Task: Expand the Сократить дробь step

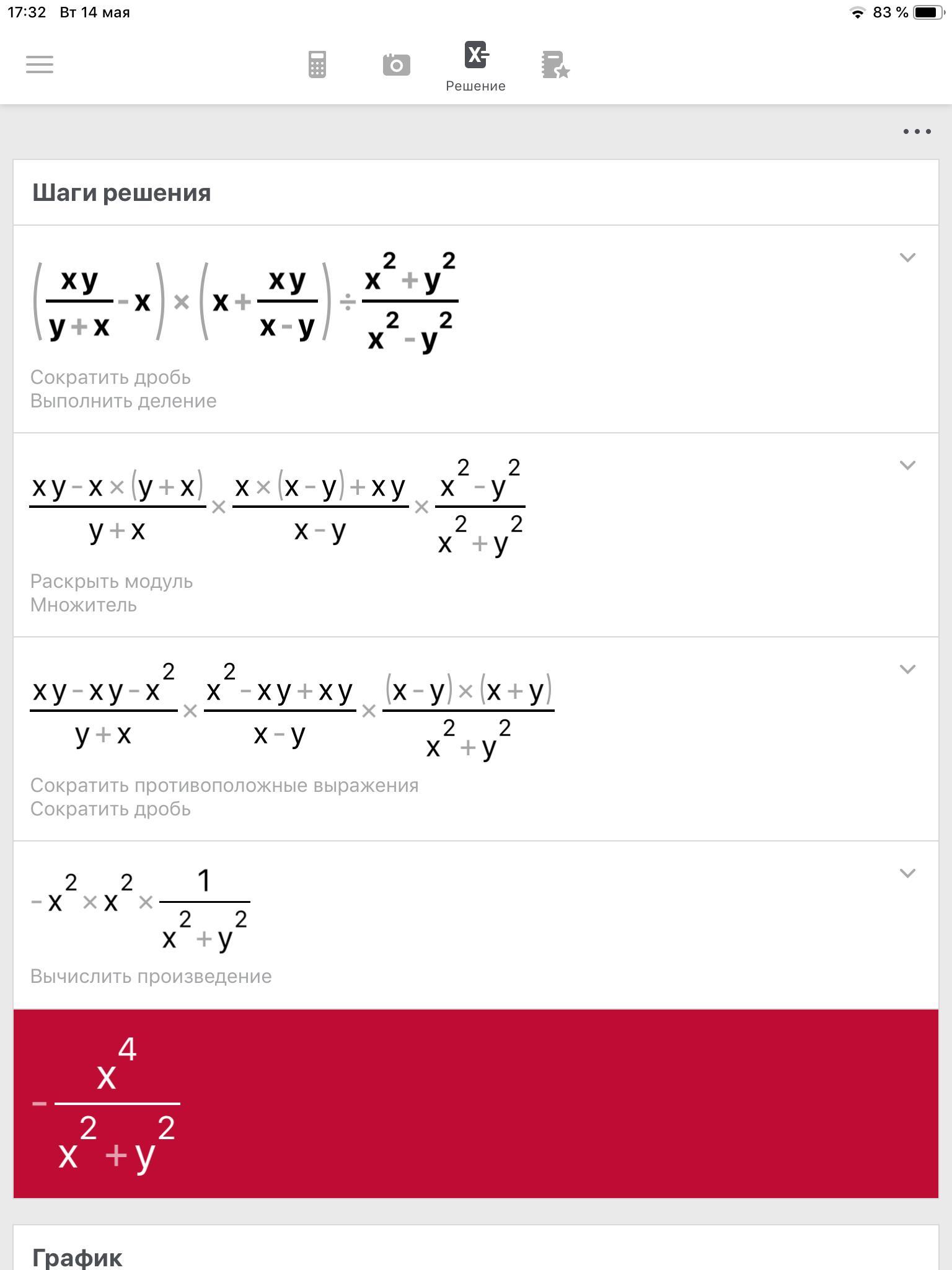Action: [x=907, y=257]
